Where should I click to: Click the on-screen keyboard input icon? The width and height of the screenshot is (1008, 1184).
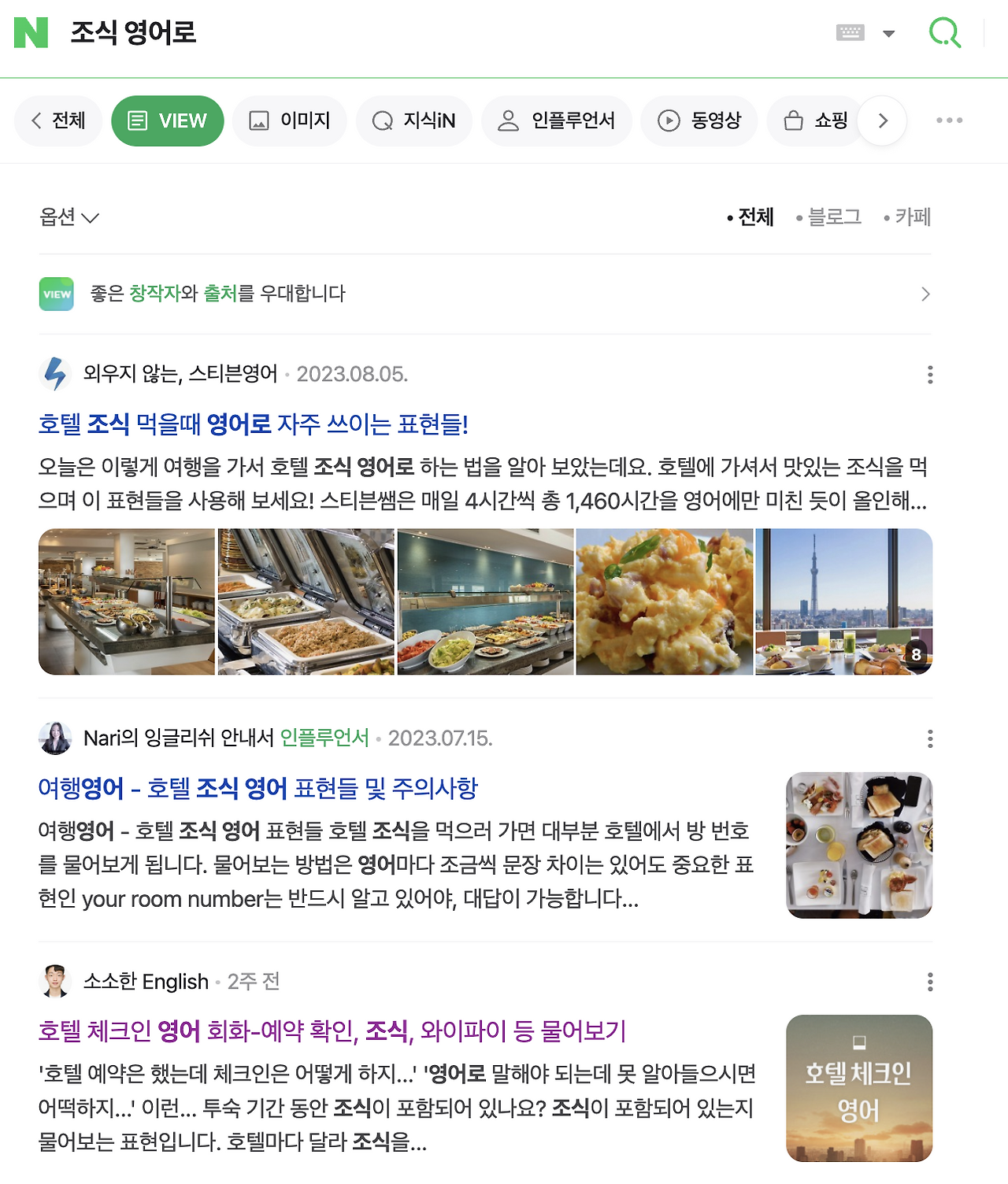851,32
